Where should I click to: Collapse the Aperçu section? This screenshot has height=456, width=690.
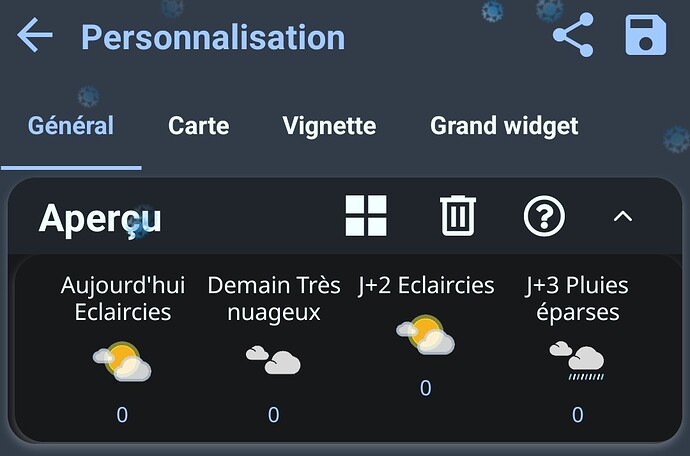tap(622, 215)
